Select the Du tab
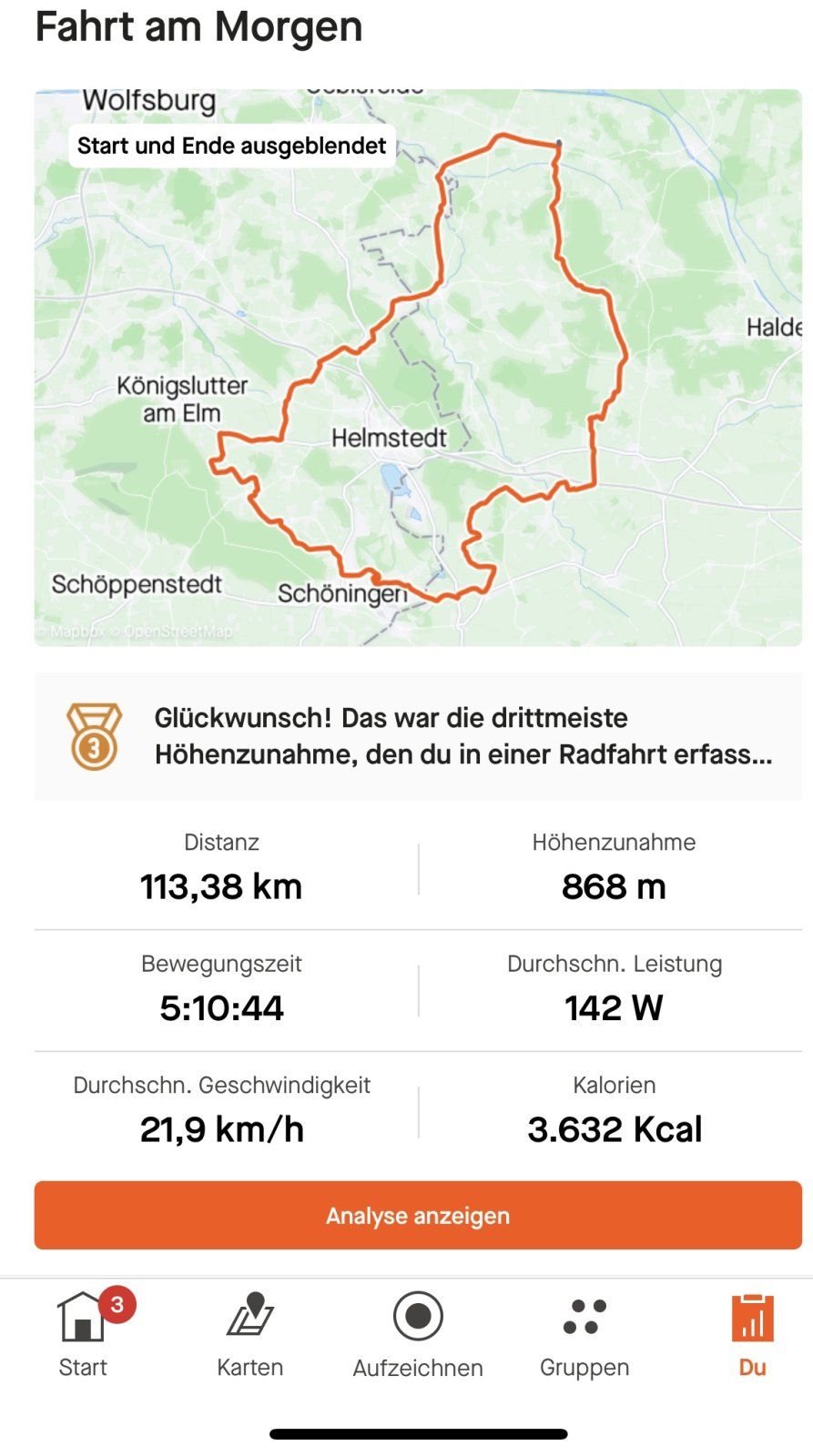This screenshot has width=813, height=1456. pos(752,1334)
